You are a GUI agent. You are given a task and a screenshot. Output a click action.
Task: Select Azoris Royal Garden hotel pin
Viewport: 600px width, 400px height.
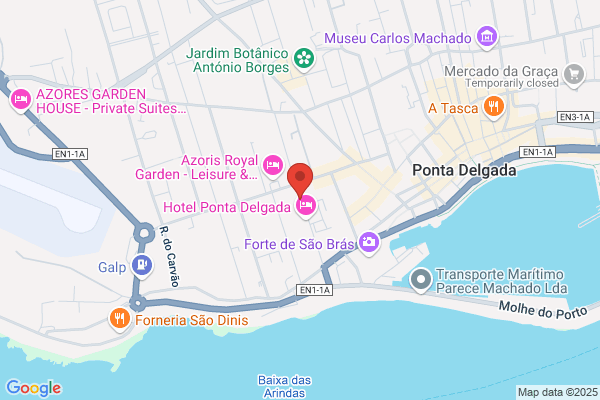coord(273,166)
